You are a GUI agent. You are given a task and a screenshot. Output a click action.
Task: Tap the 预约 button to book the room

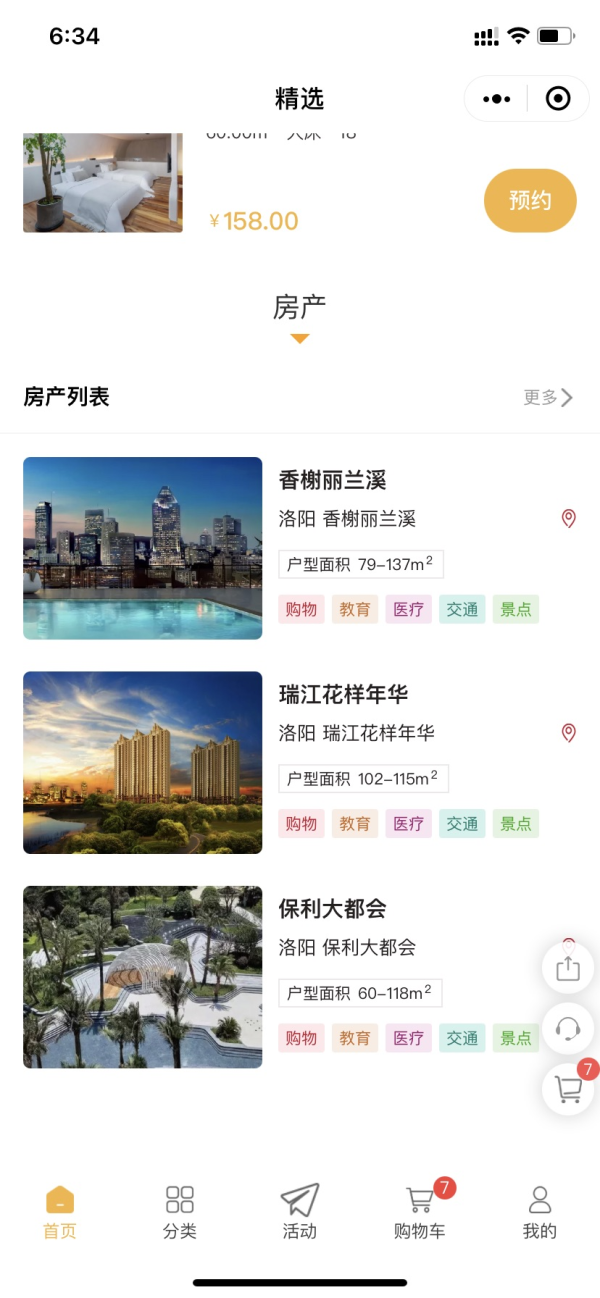530,200
